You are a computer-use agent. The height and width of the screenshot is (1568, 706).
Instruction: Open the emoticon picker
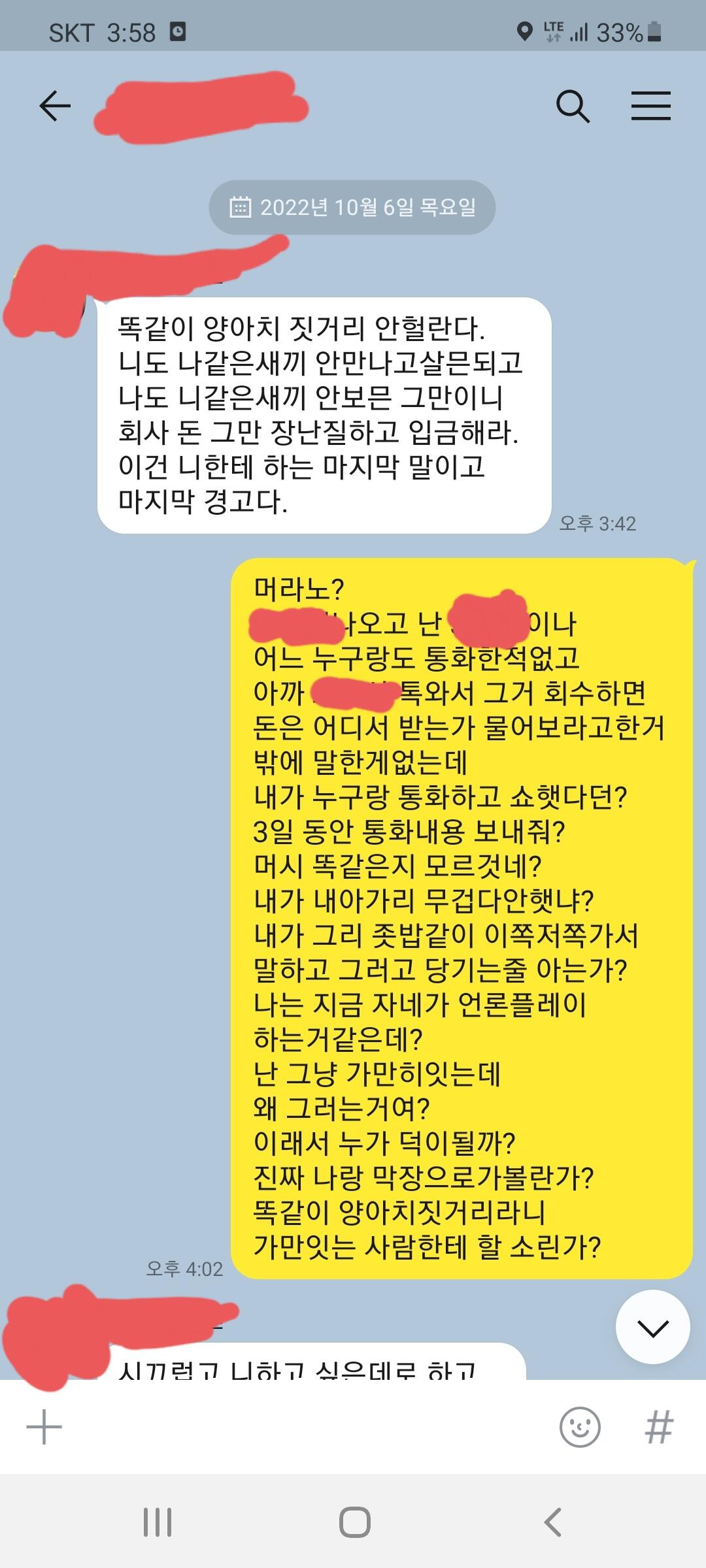point(580,1426)
